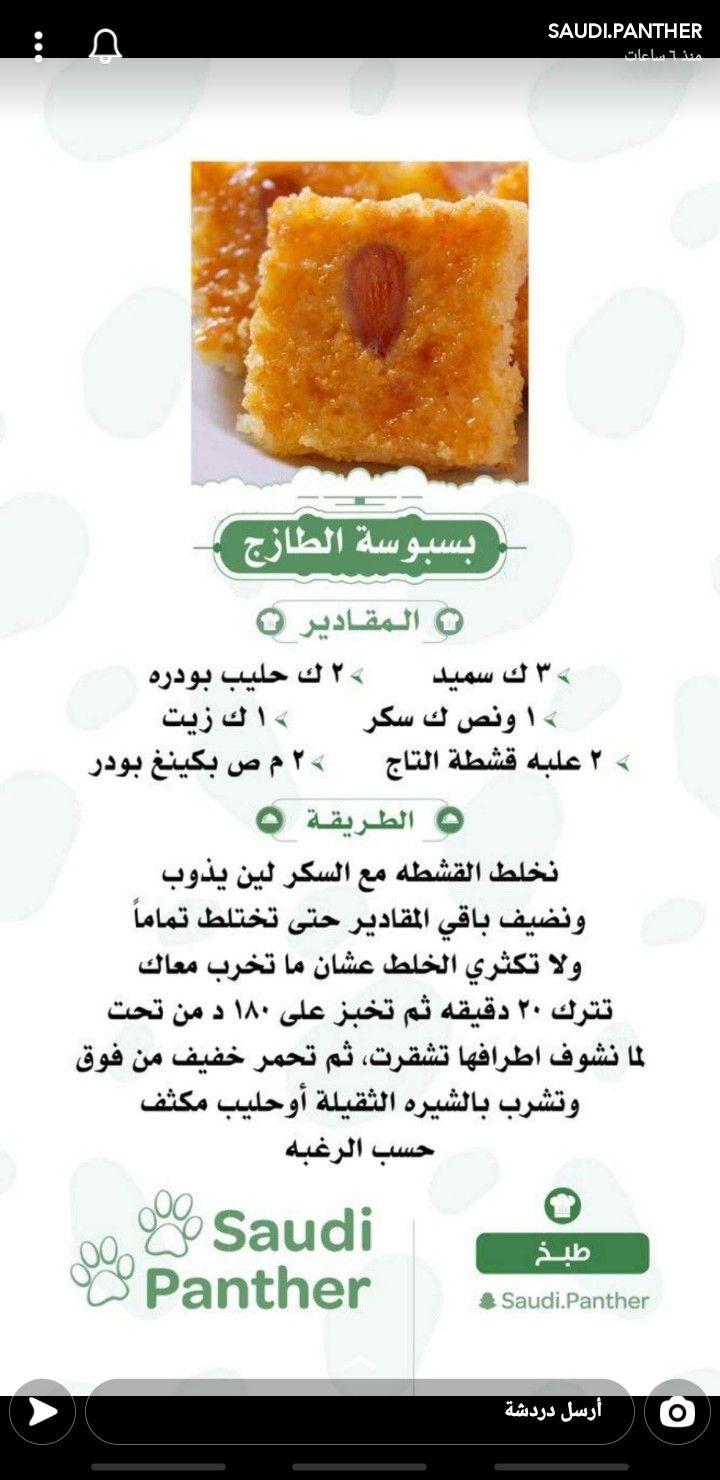
Task: Share the story with the arrow button
Action: 42,1411
